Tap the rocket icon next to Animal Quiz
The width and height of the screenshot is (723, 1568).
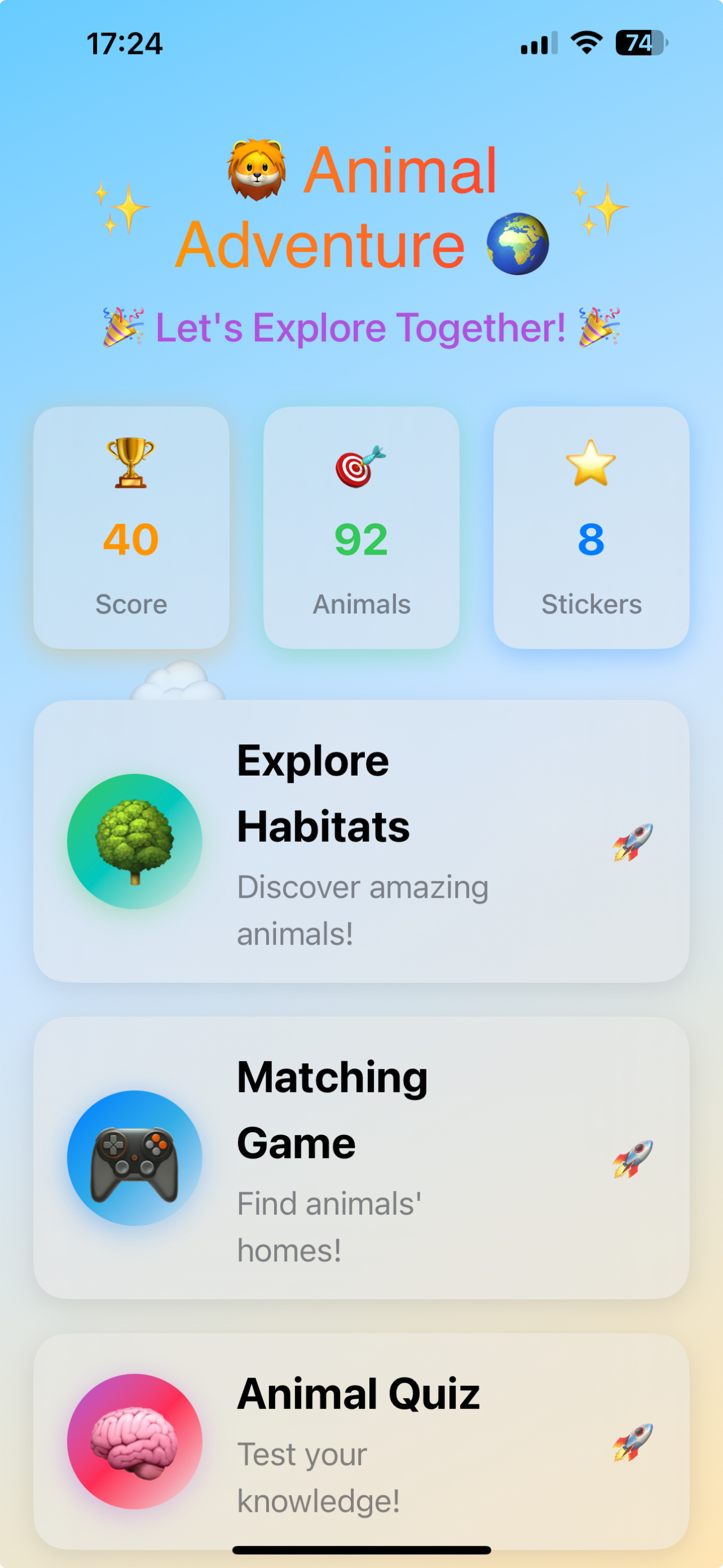(632, 1442)
